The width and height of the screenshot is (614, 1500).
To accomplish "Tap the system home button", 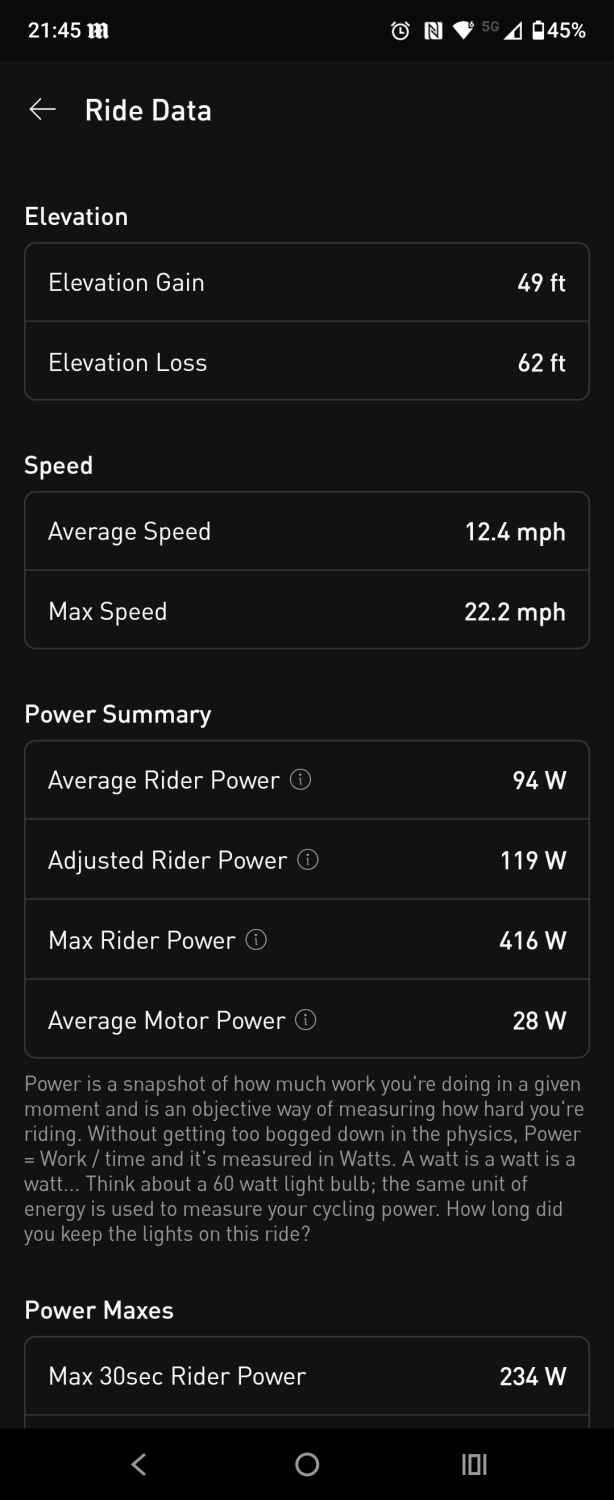I will click(x=307, y=1464).
